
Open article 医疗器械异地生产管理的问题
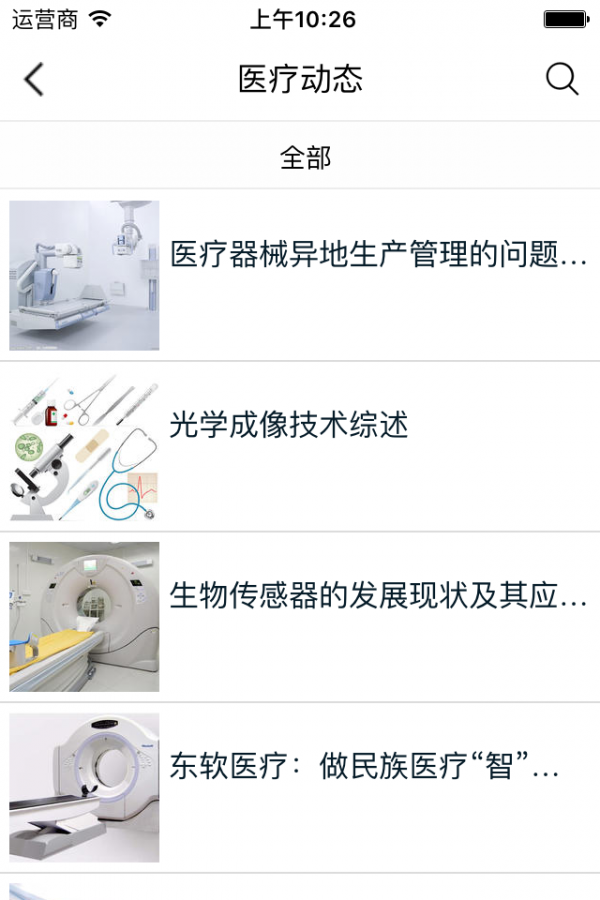pyautogui.click(x=378, y=255)
